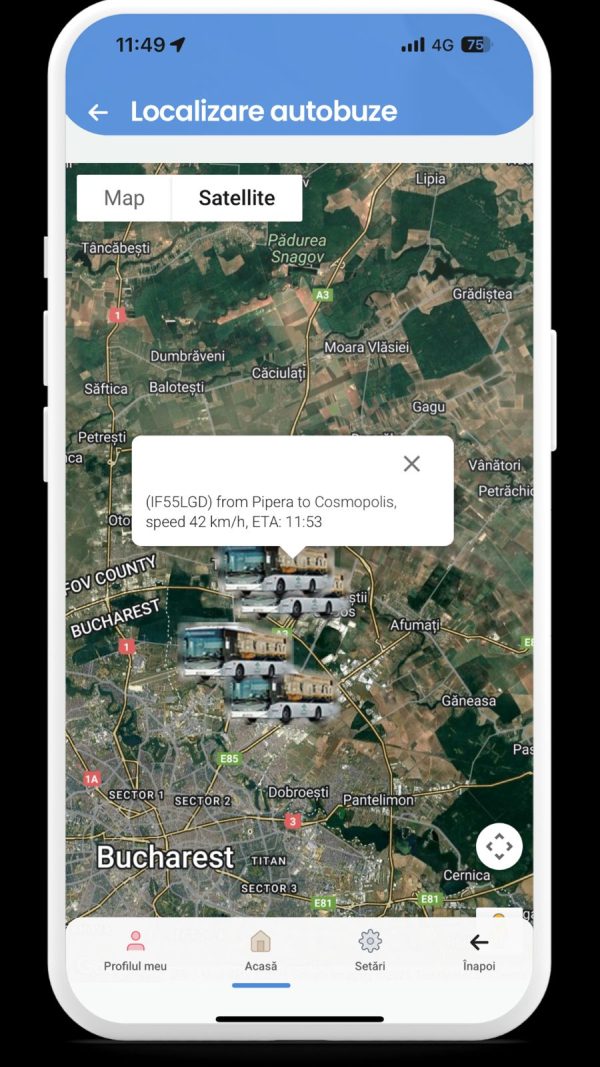Close the IF55LGD bus info popup
Image resolution: width=600 pixels, height=1067 pixels.
tap(411, 464)
